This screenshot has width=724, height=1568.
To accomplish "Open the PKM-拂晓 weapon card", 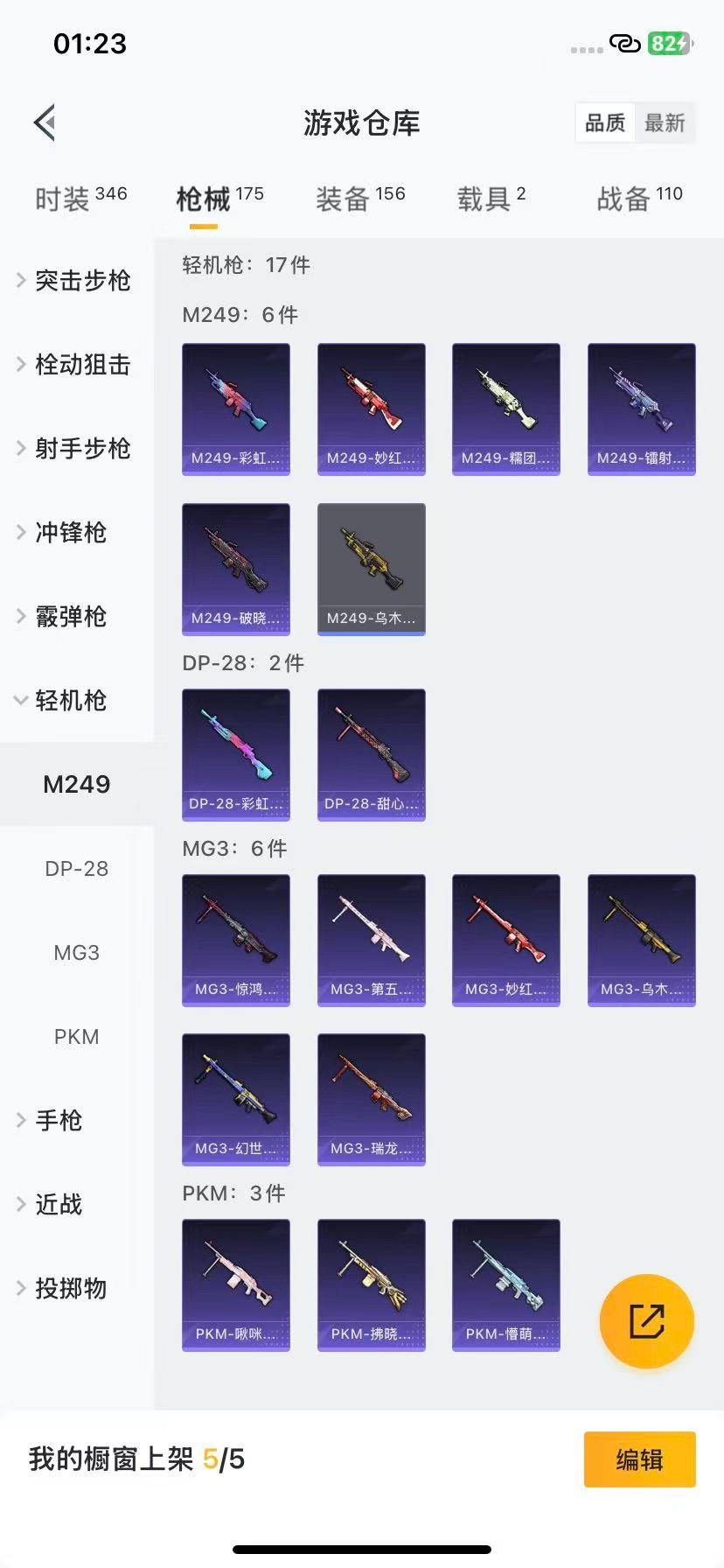I will 371,1284.
